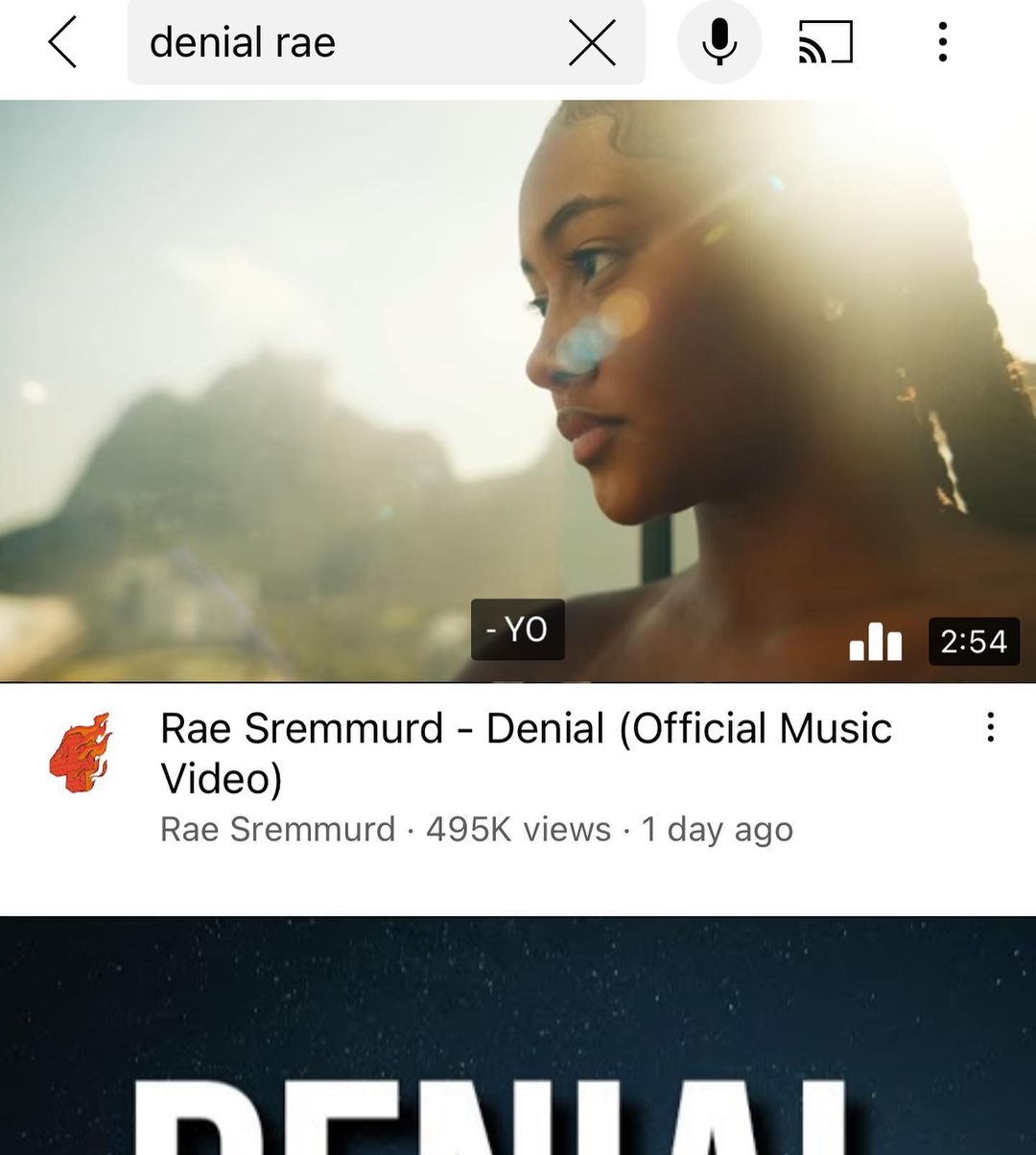Image resolution: width=1036 pixels, height=1155 pixels.
Task: Open the Denial (Official Music Video) title
Action: [x=526, y=752]
